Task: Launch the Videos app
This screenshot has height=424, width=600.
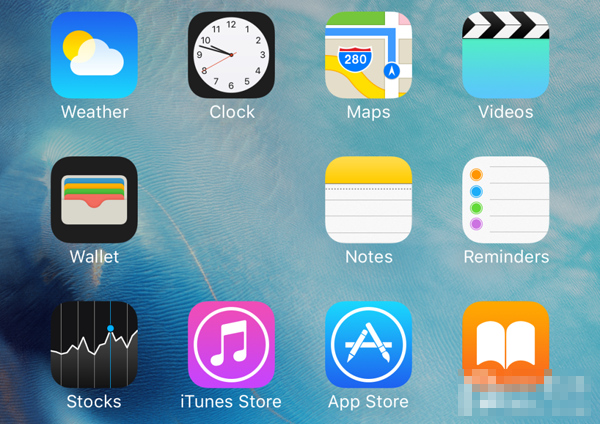Action: (505, 55)
